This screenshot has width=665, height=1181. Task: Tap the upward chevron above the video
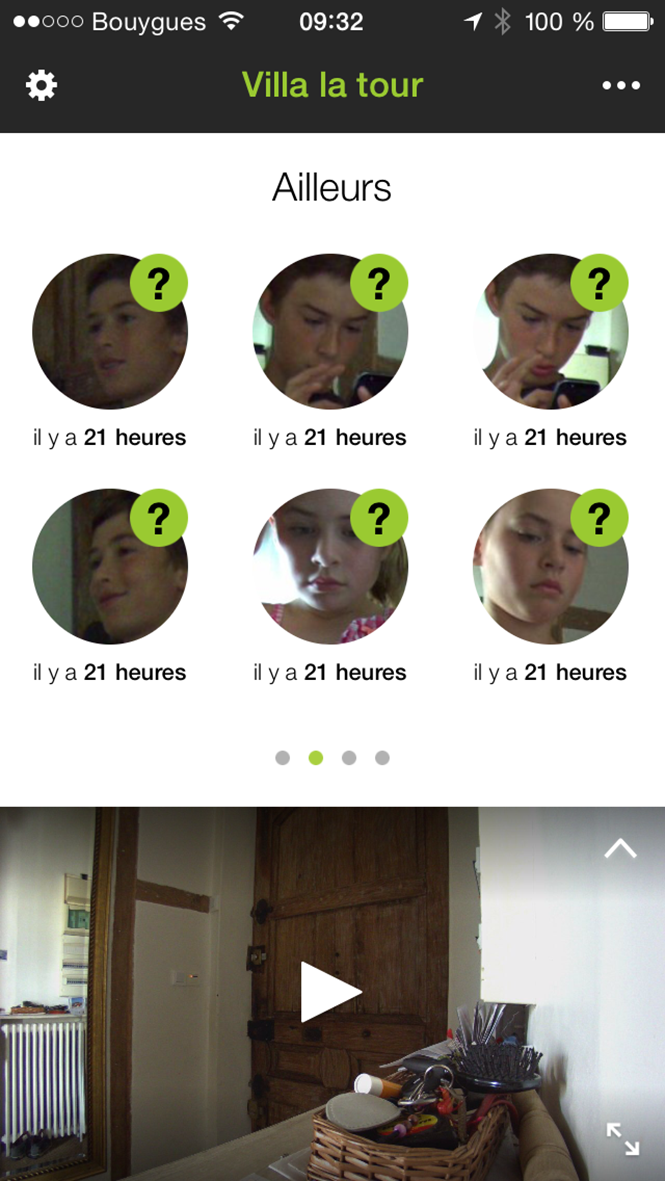[x=620, y=849]
